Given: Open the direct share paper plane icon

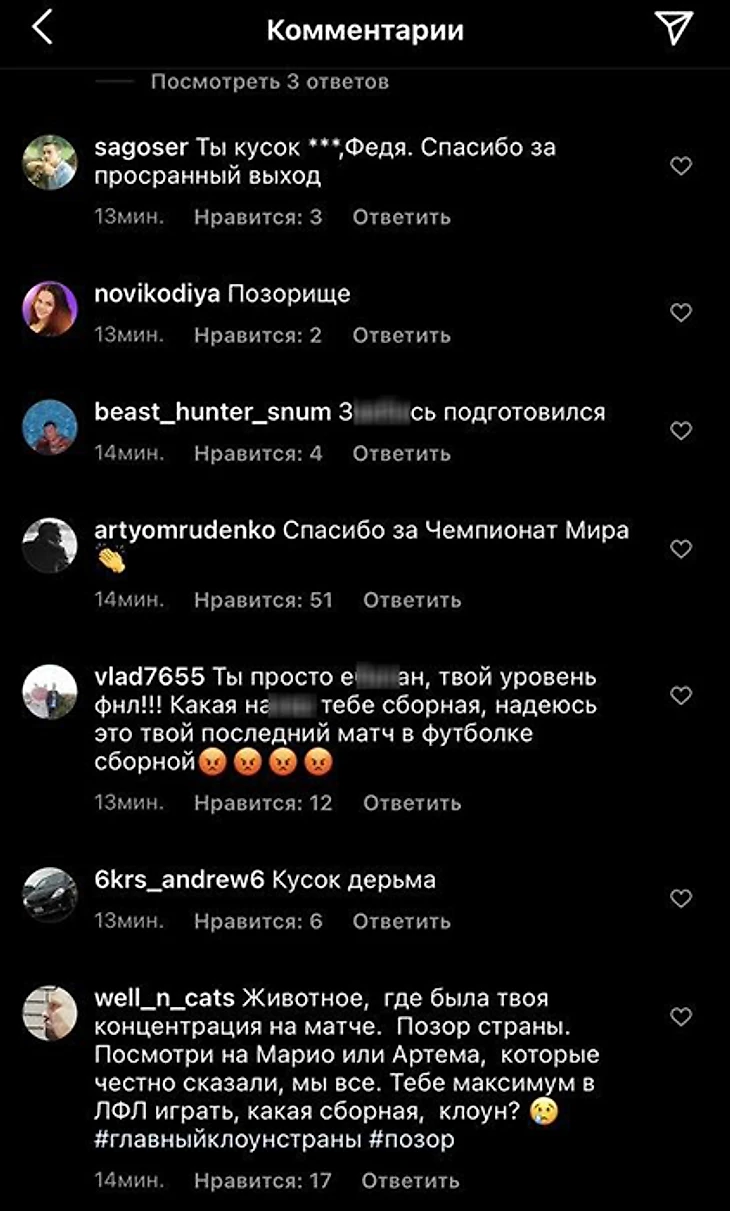Looking at the screenshot, I should coord(675,30).
